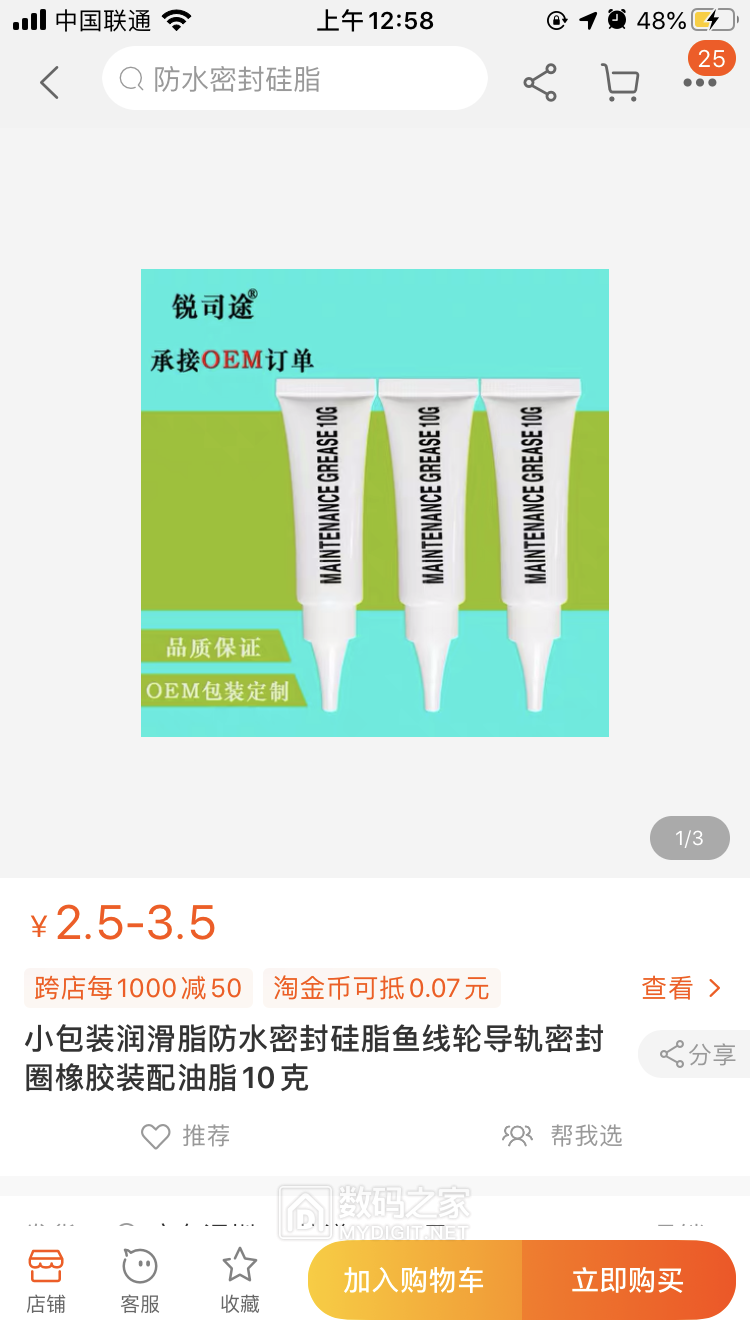750x1334 pixels.
Task: View coupon details via 查看
Action: [681, 988]
